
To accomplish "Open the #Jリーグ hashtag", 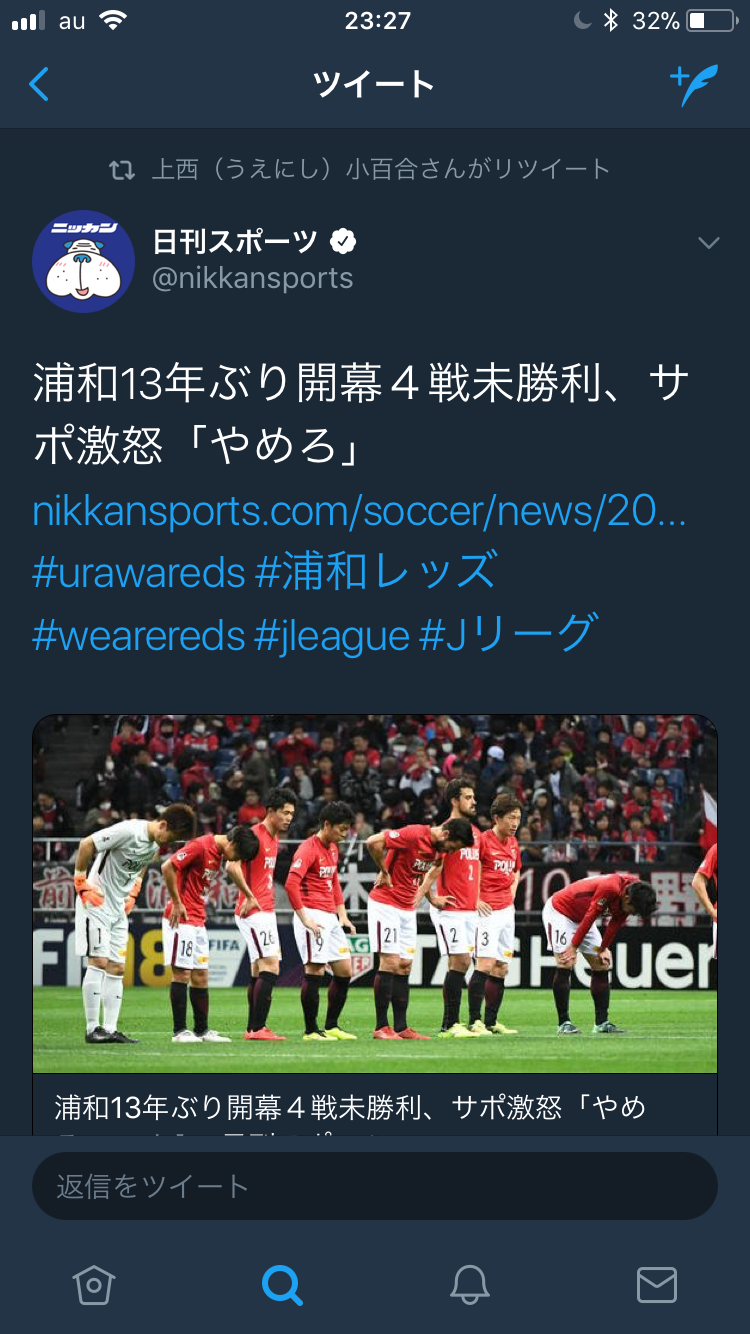I will pos(508,635).
